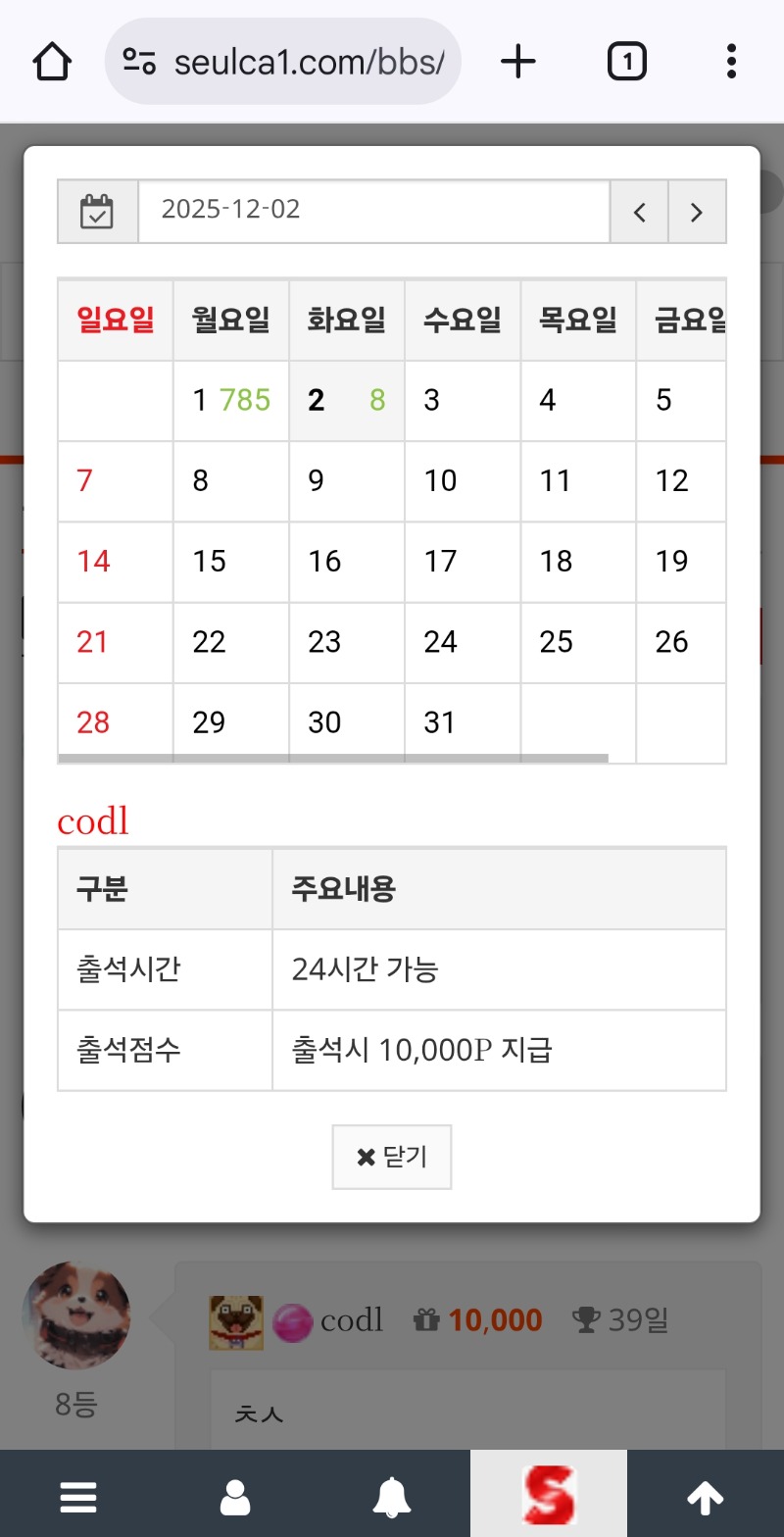Tap the red S logo tab

point(549,1497)
